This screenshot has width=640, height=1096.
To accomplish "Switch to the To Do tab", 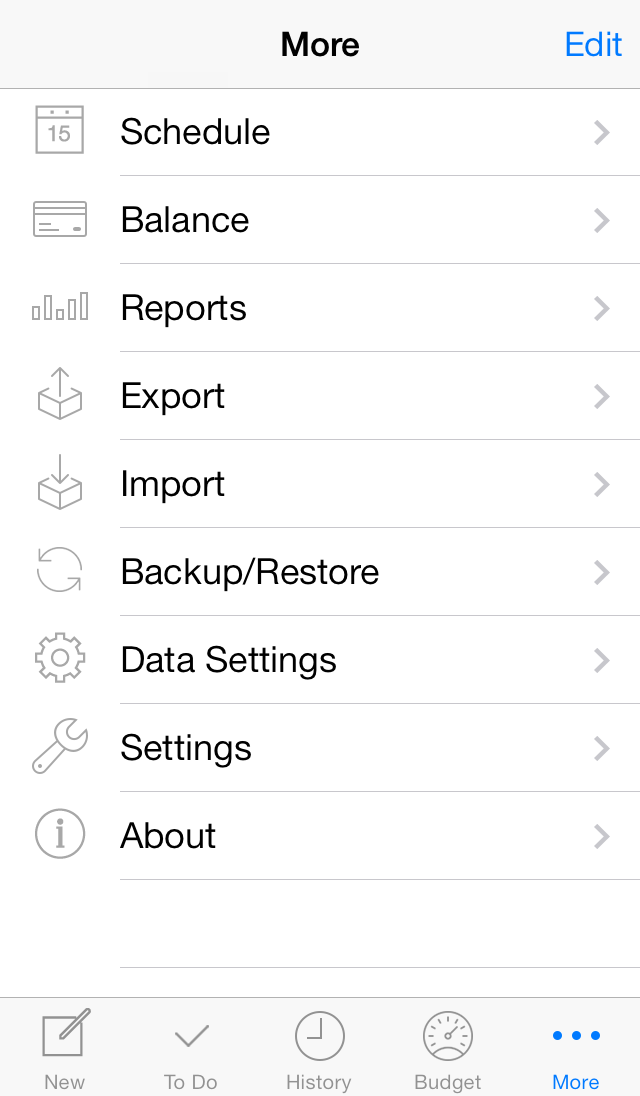I will 191,1048.
